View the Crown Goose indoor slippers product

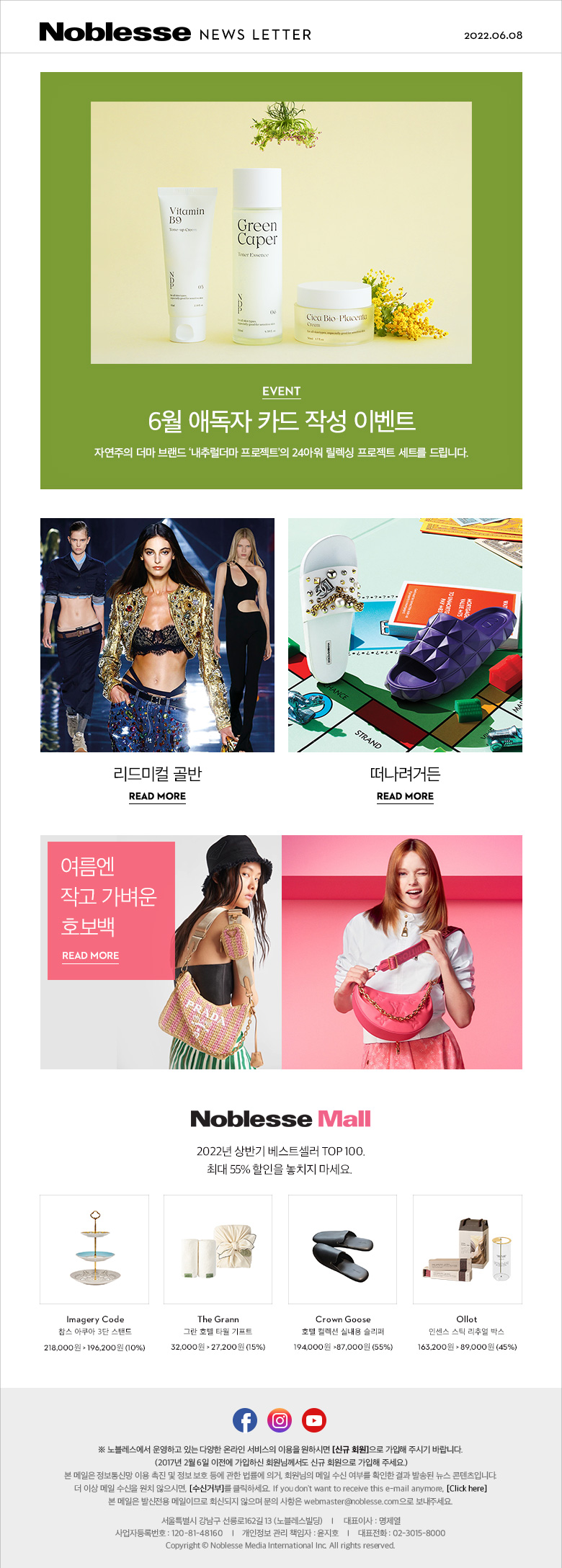pos(342,1249)
